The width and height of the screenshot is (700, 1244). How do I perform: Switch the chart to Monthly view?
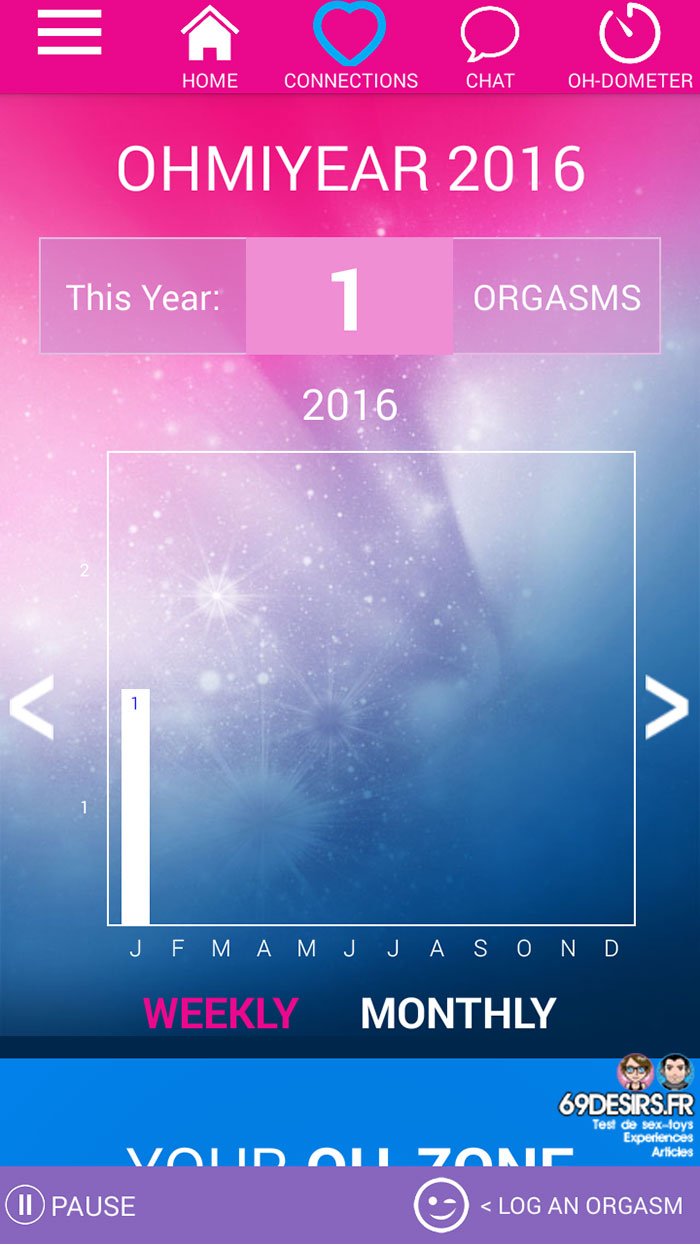tap(458, 1013)
